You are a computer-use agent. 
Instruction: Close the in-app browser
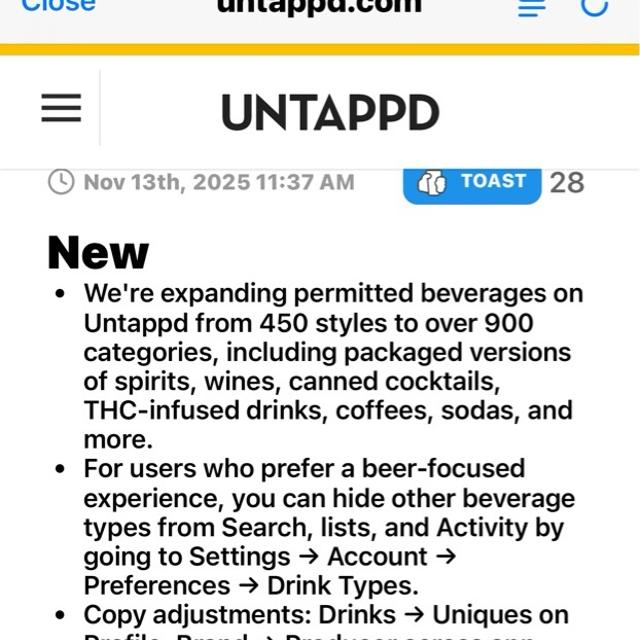coord(58,6)
